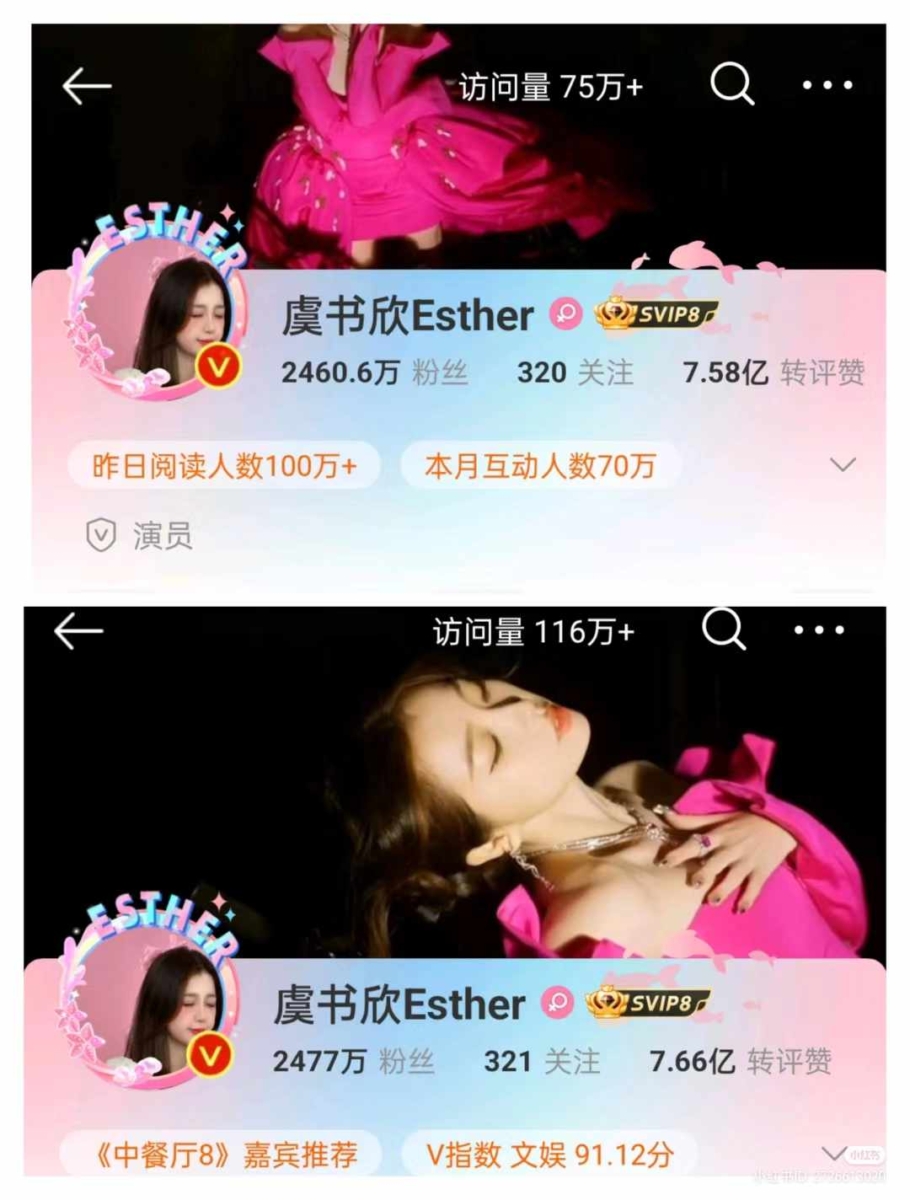Open the search icon in the top bar

point(731,85)
